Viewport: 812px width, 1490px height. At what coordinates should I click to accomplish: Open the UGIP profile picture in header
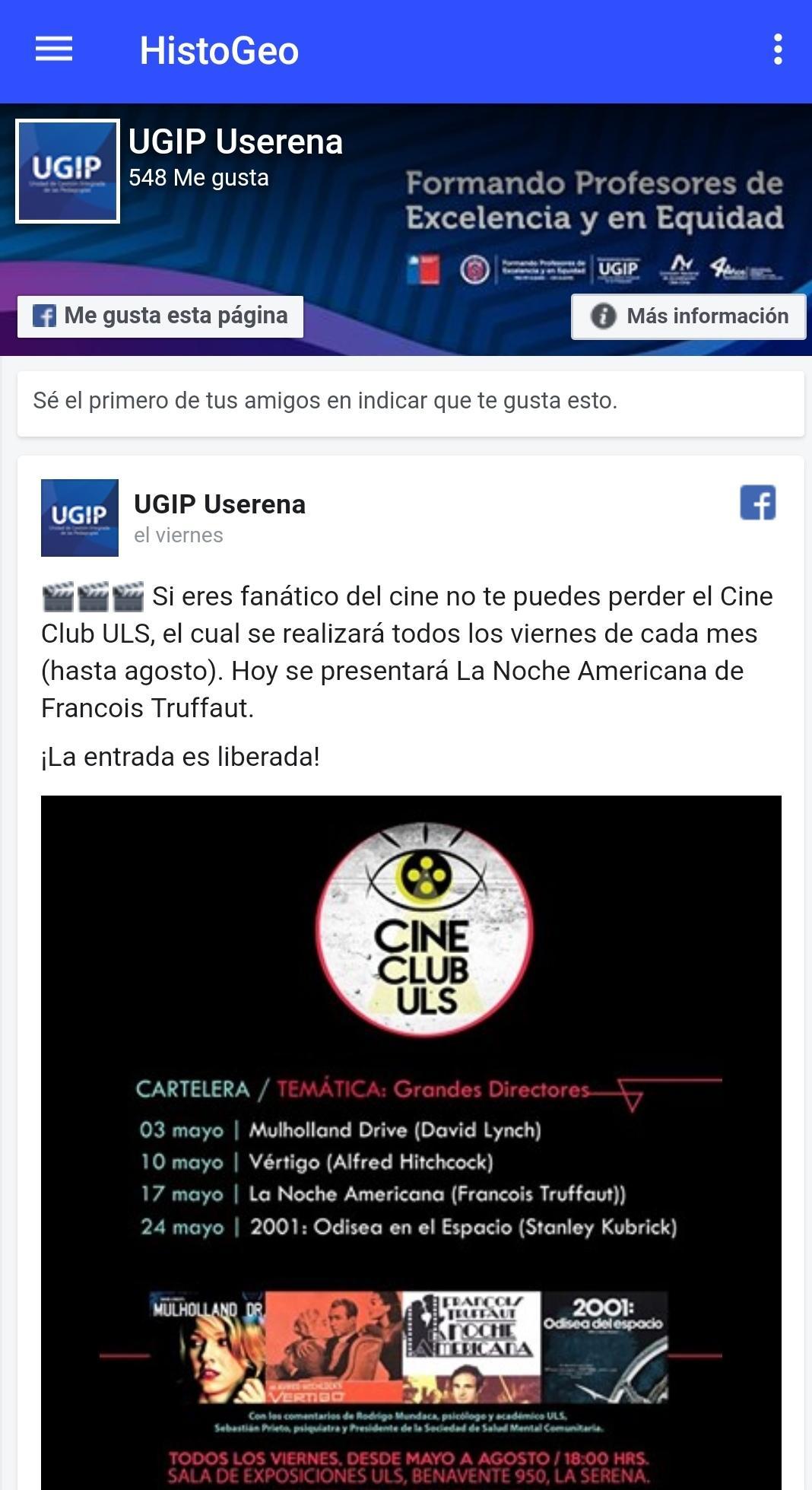tap(68, 171)
